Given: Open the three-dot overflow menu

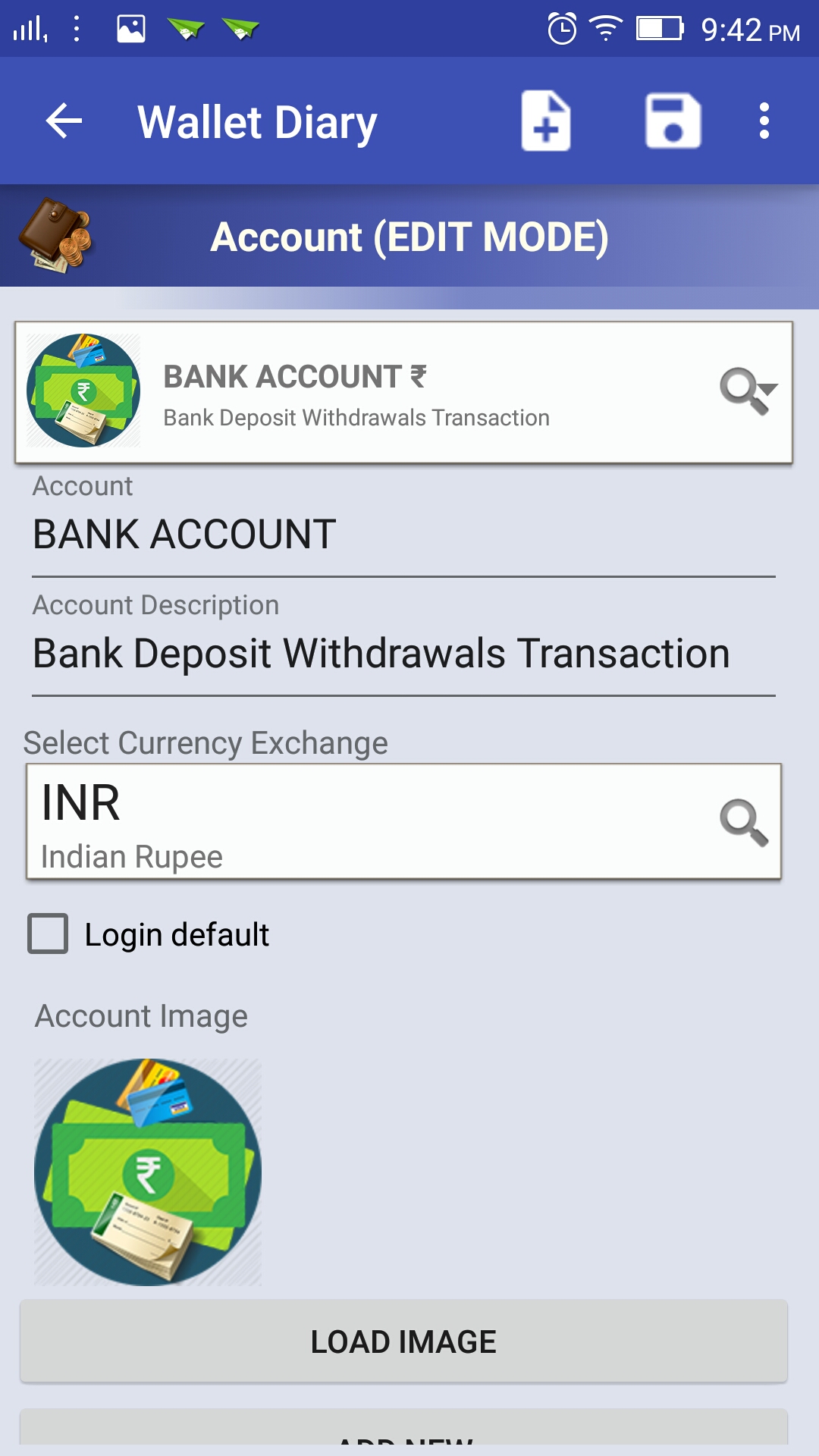Looking at the screenshot, I should point(764,121).
